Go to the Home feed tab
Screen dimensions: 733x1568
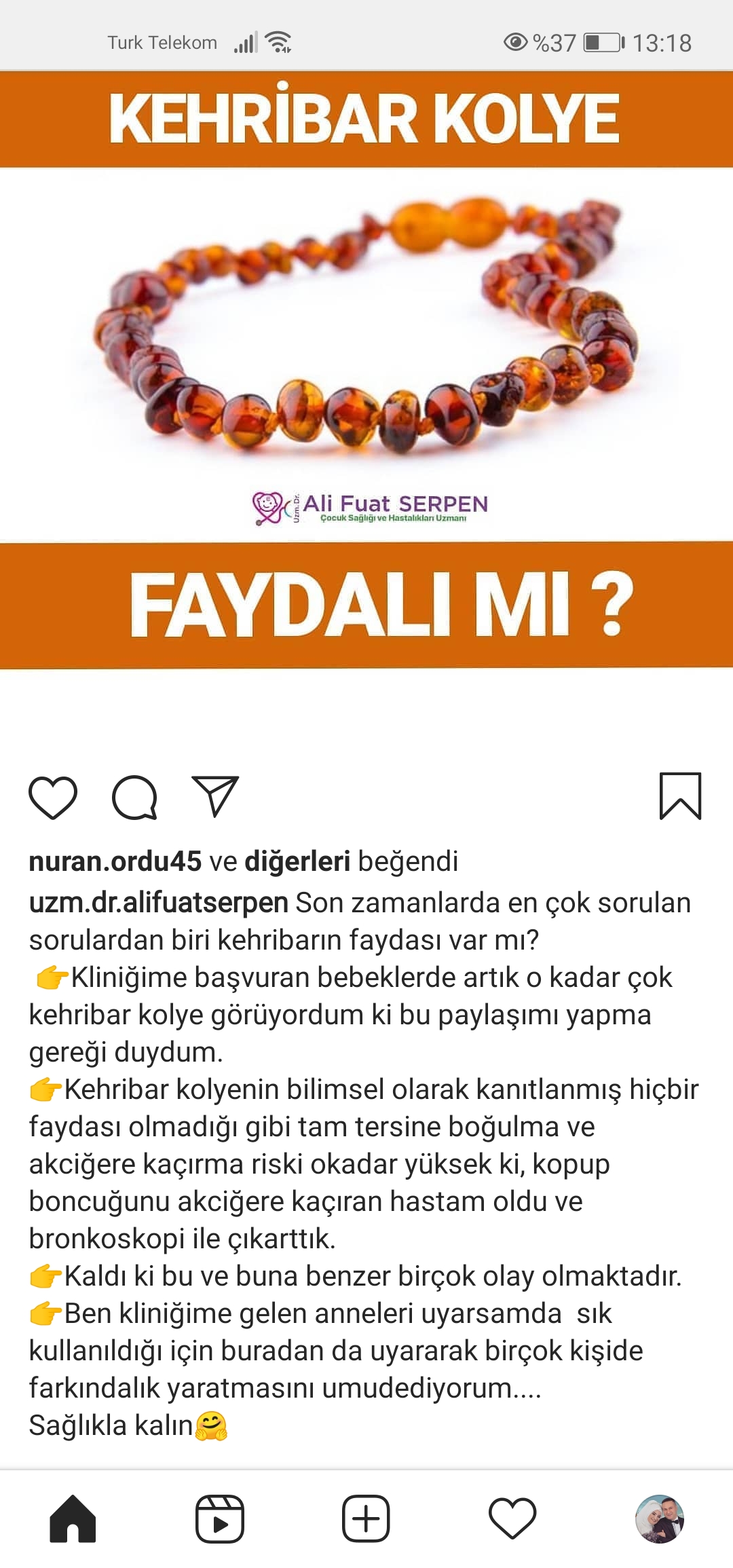click(x=73, y=1518)
